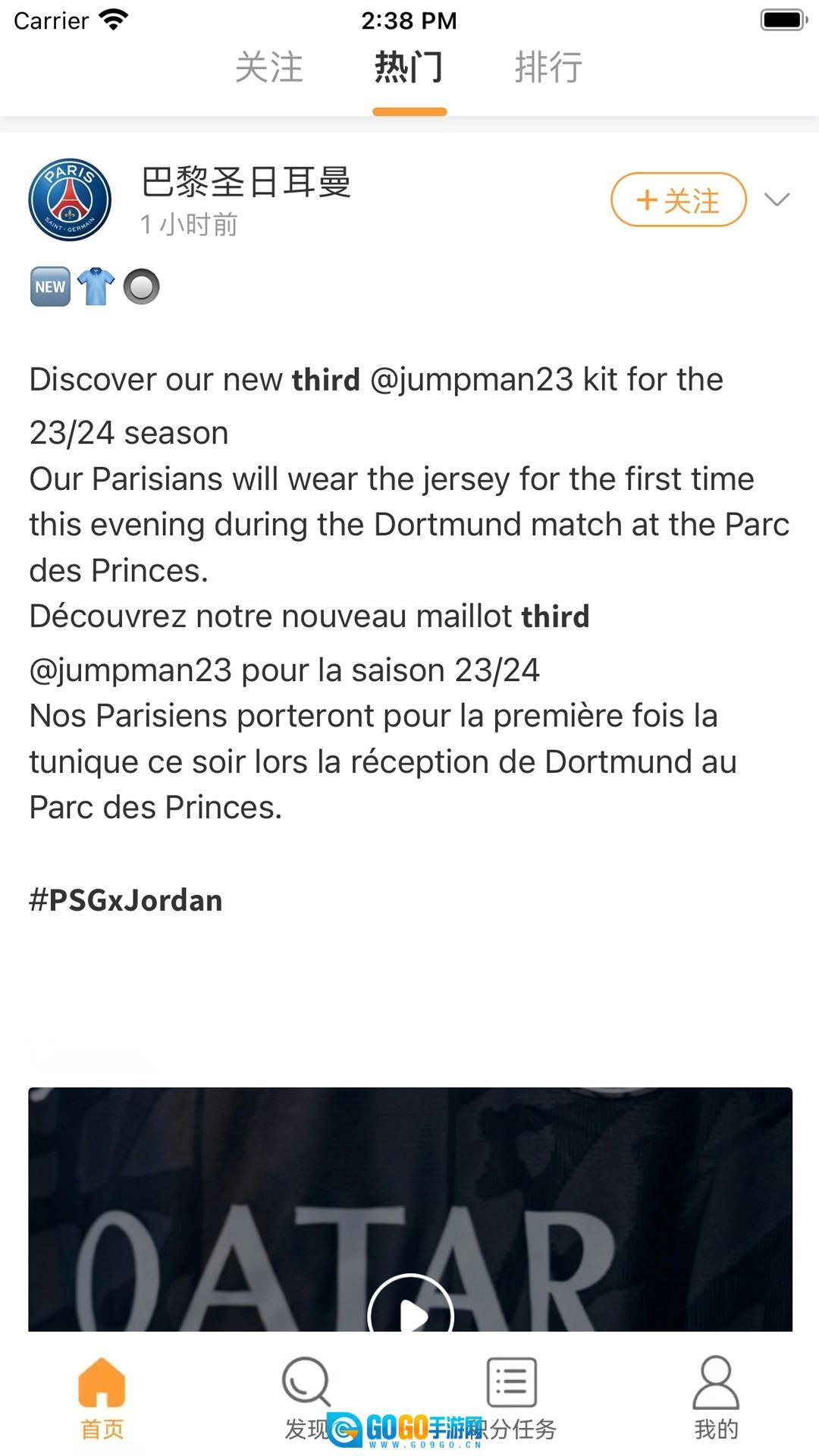Switch to the 我的 profile tab
819x1456 pixels.
point(716,1397)
